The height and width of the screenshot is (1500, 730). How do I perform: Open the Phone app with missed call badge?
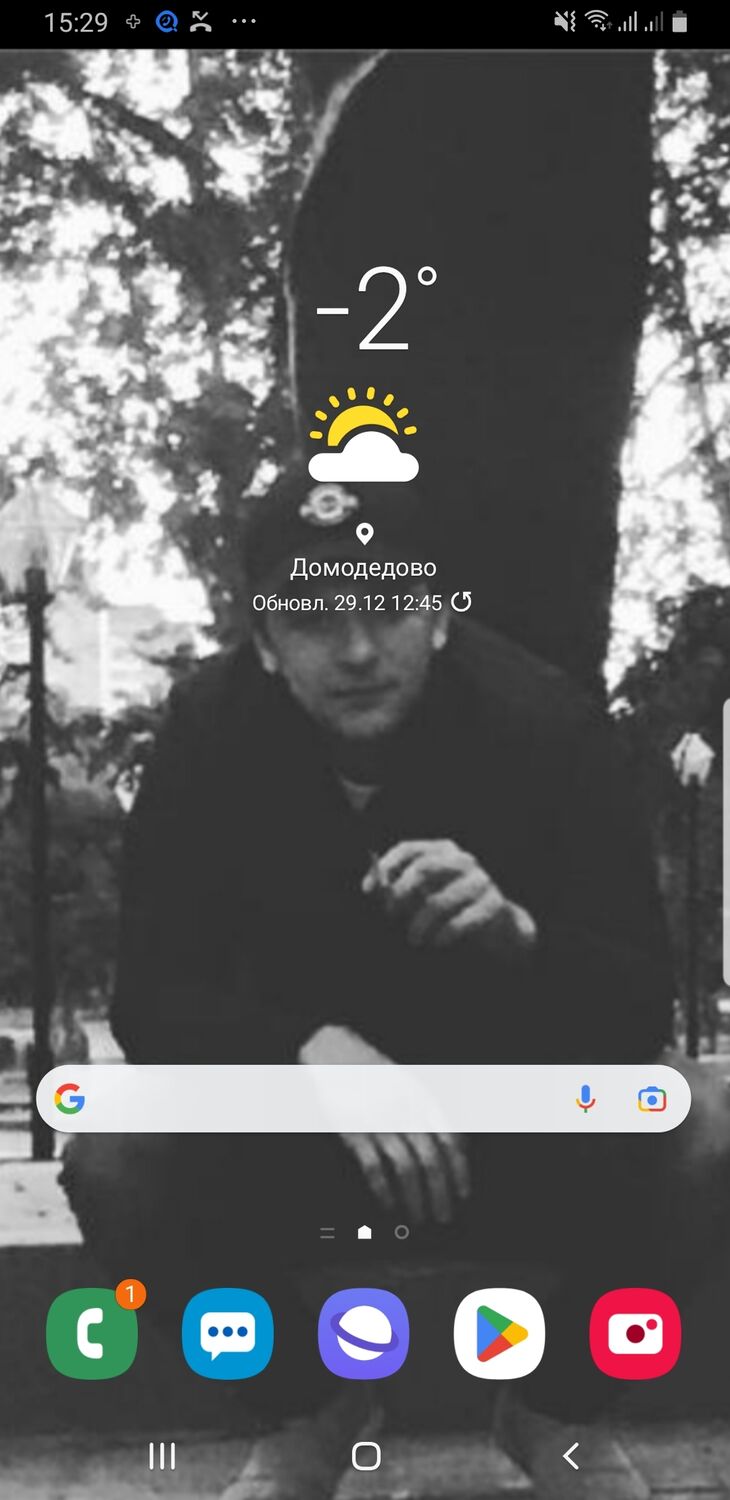[x=92, y=1333]
